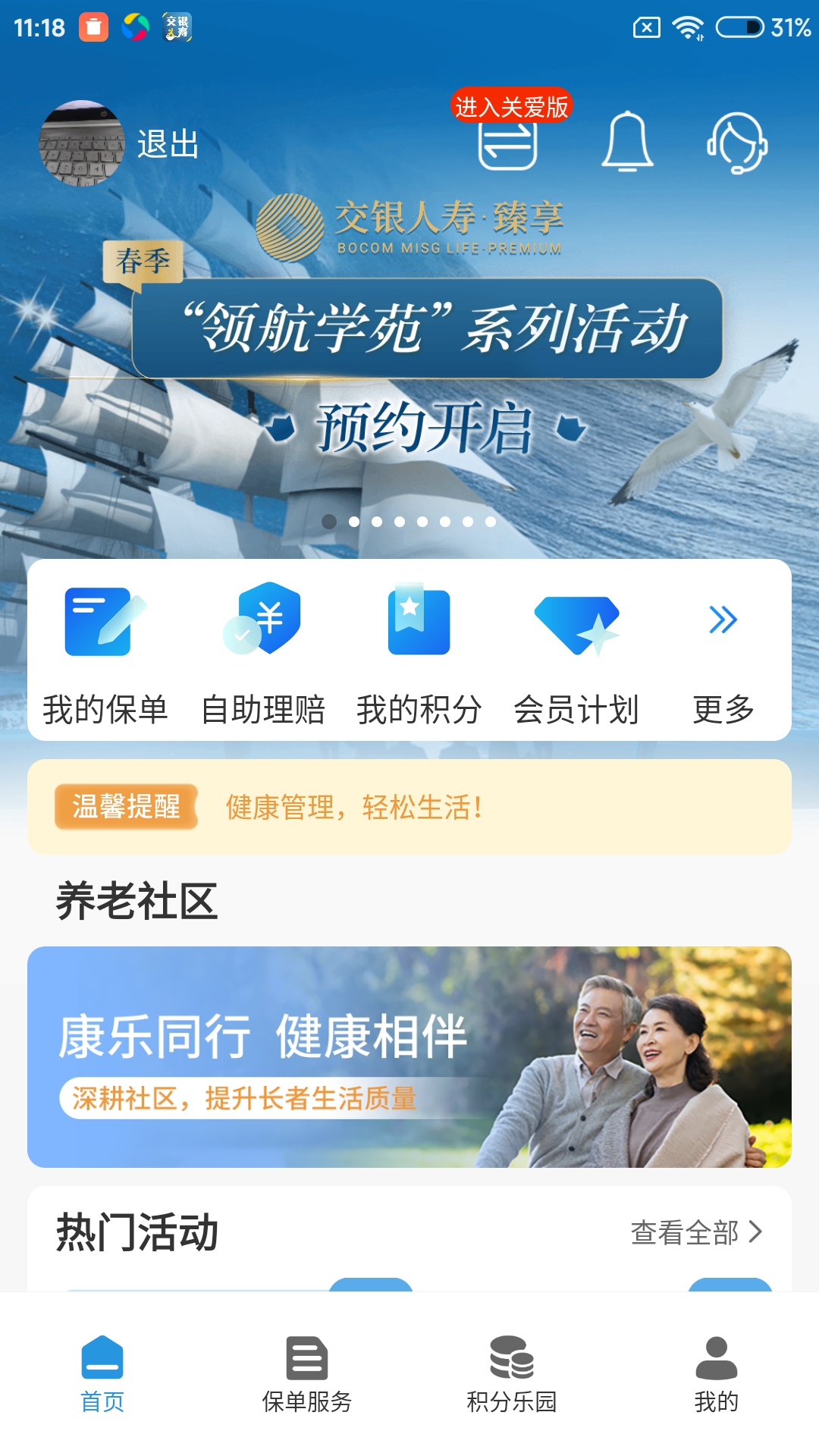Check 我的积分 points

(419, 653)
